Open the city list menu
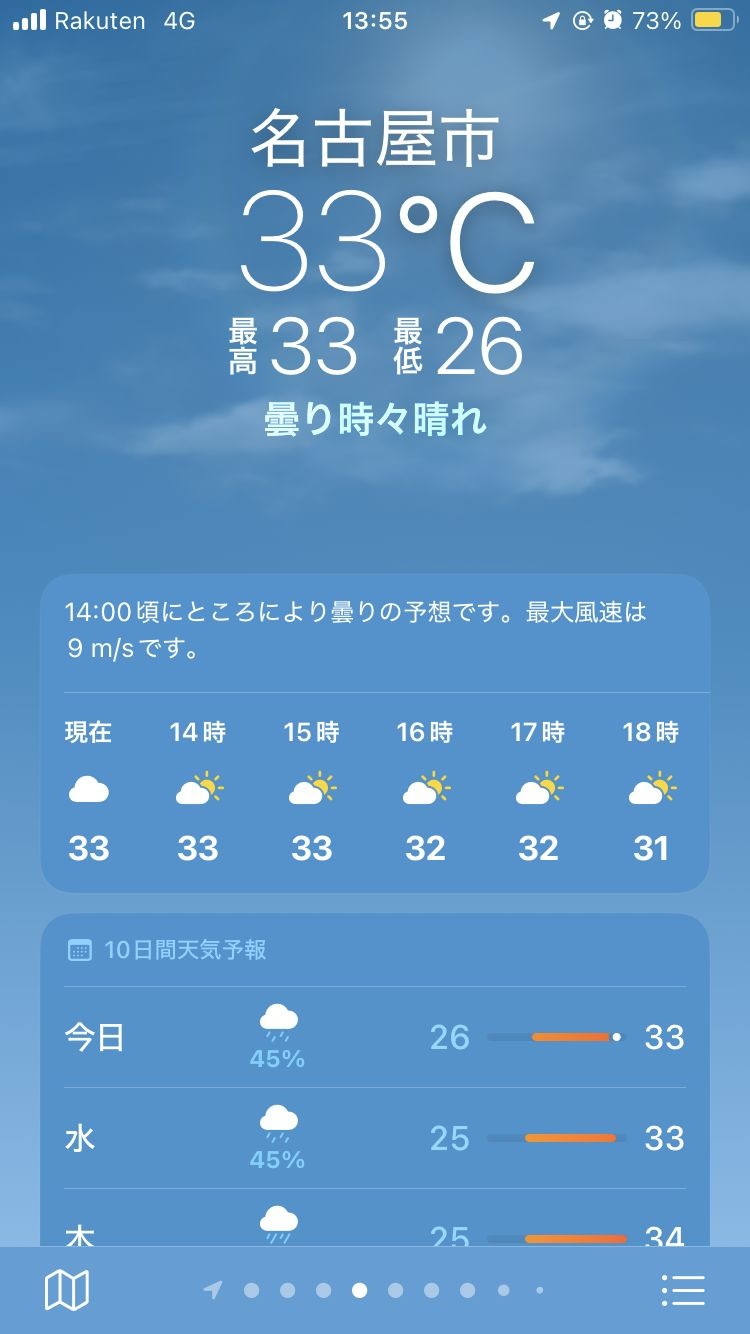Image resolution: width=750 pixels, height=1334 pixels. tap(684, 1290)
